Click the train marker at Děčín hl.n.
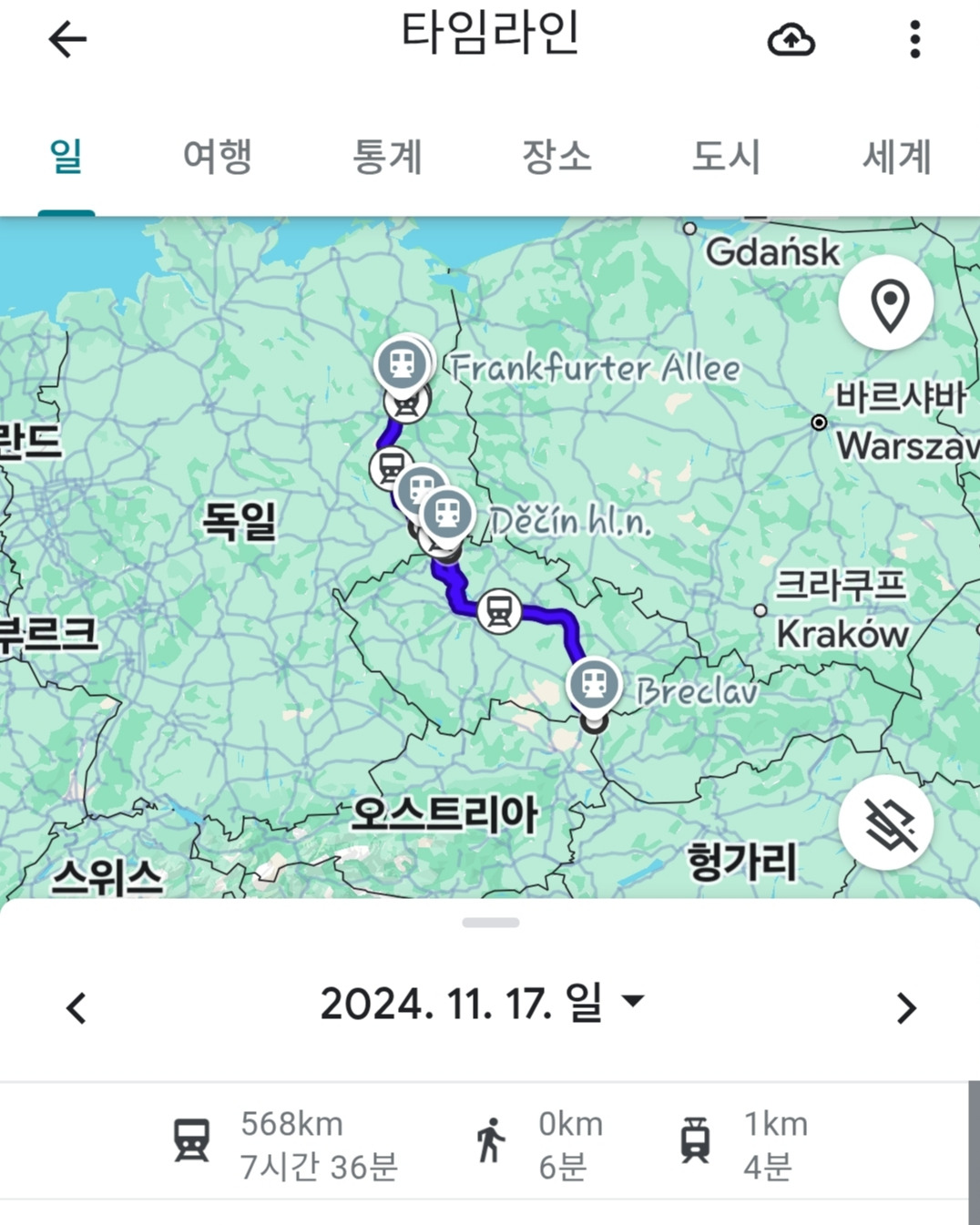980x1225 pixels. 446,515
